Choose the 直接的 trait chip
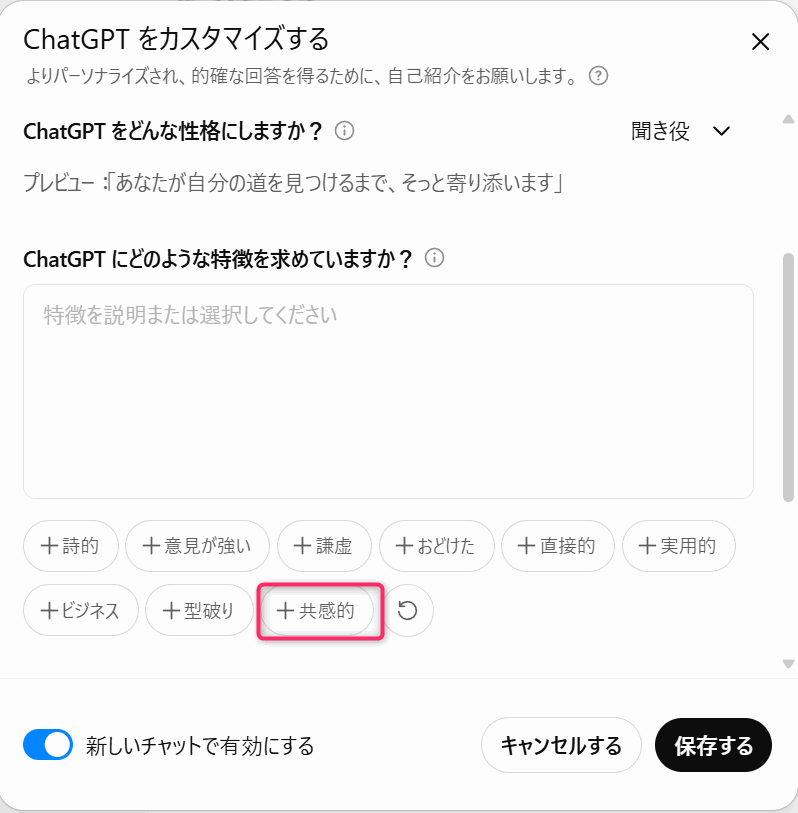 [557, 546]
